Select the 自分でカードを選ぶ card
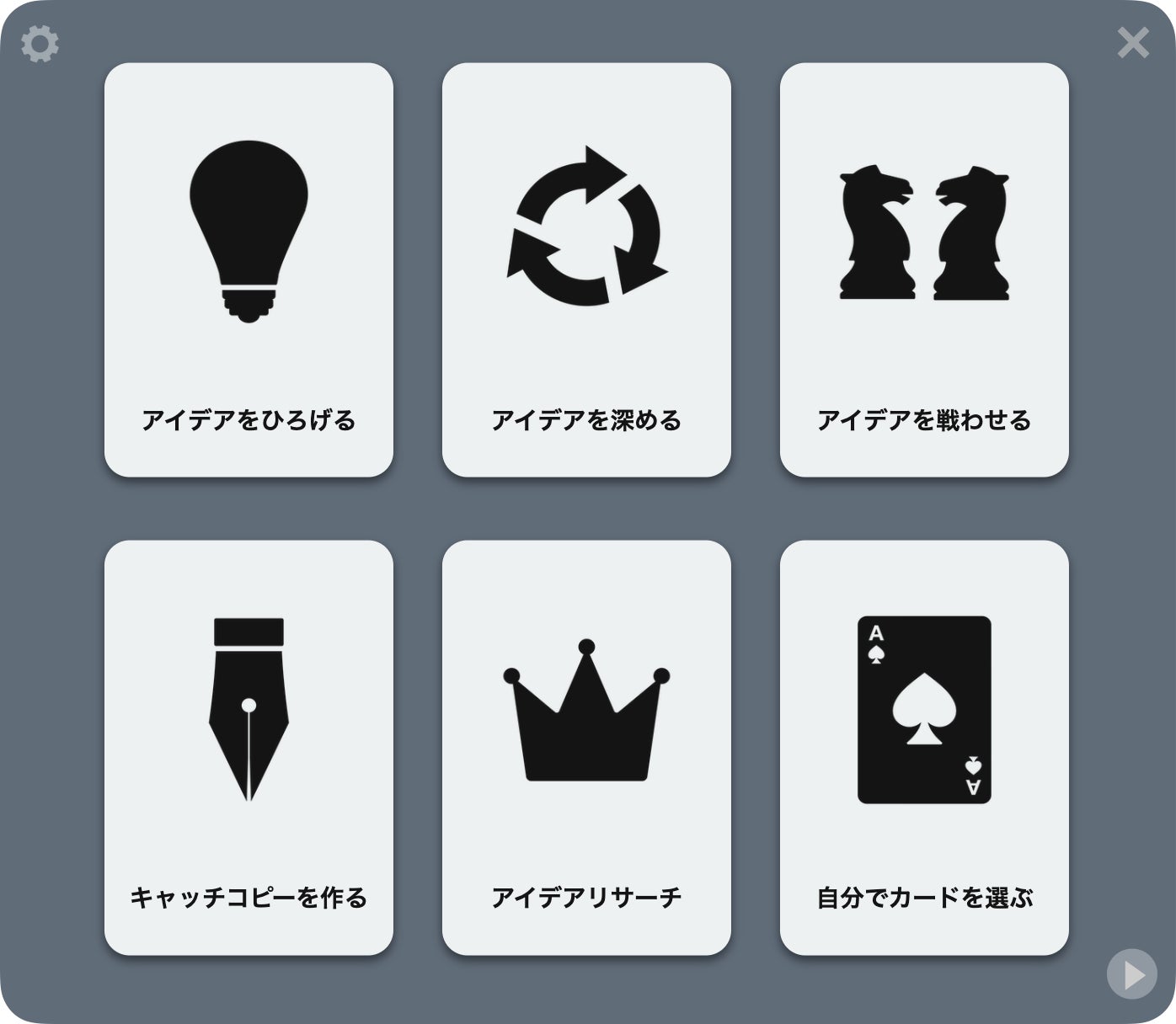1176x1024 pixels. (924, 747)
